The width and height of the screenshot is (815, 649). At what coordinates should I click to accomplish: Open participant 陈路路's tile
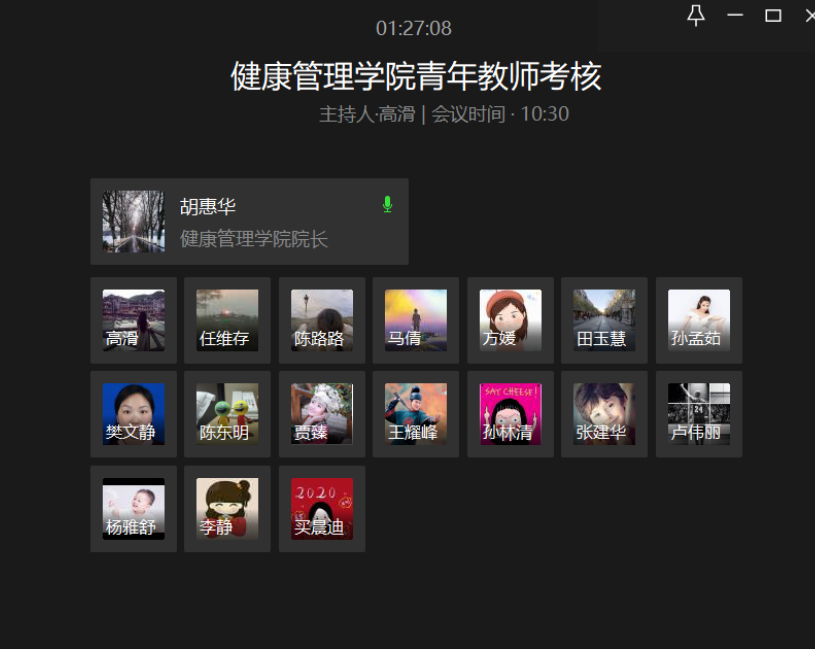click(321, 320)
